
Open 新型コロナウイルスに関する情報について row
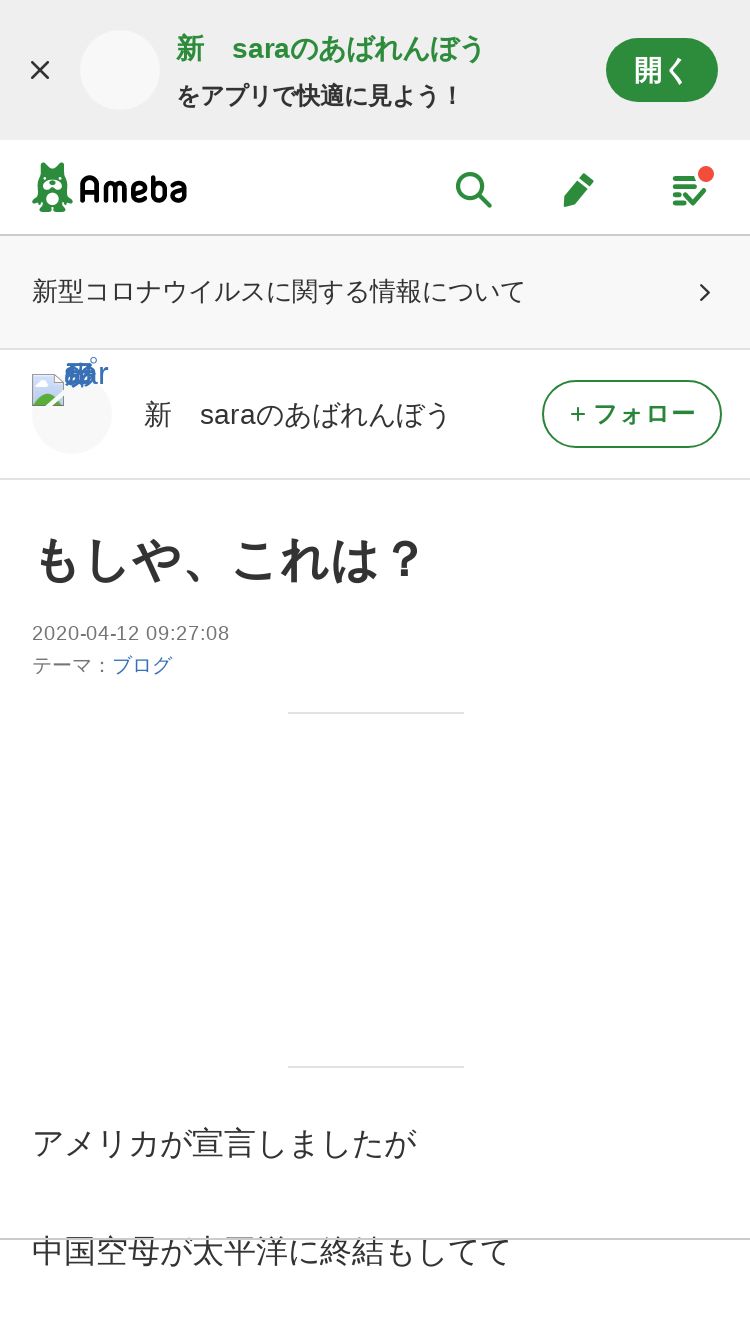(375, 292)
